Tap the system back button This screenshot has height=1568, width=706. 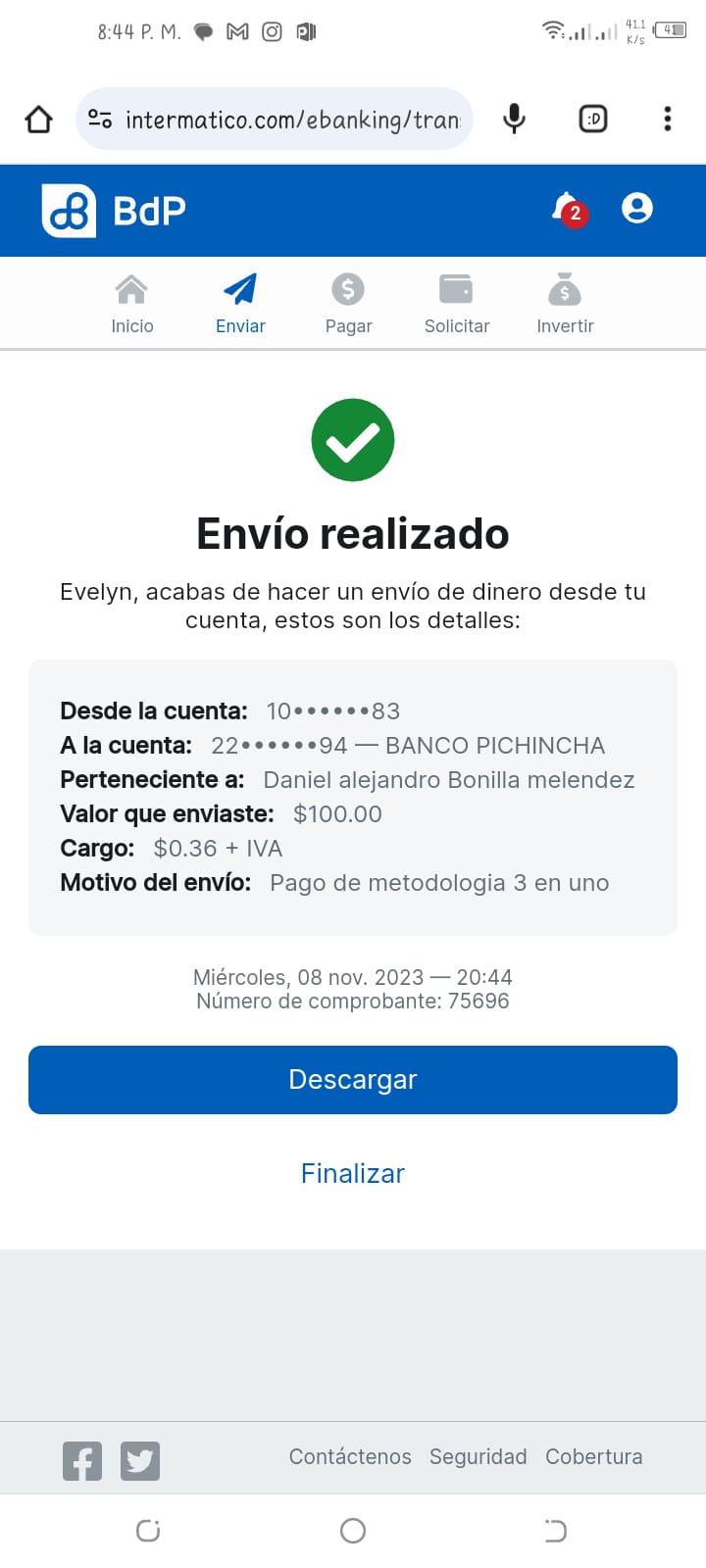555,1531
